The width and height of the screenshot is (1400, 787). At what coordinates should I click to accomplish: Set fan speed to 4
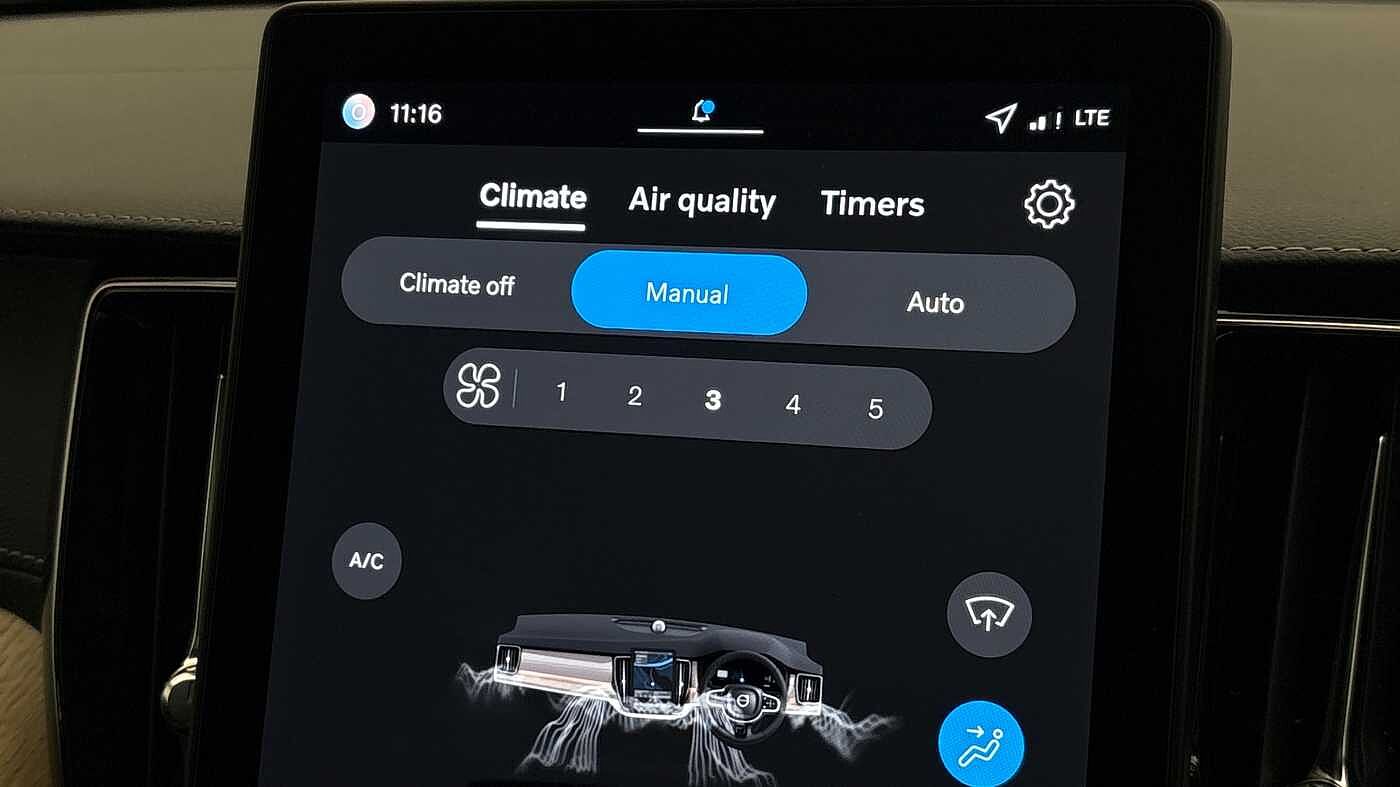point(793,405)
